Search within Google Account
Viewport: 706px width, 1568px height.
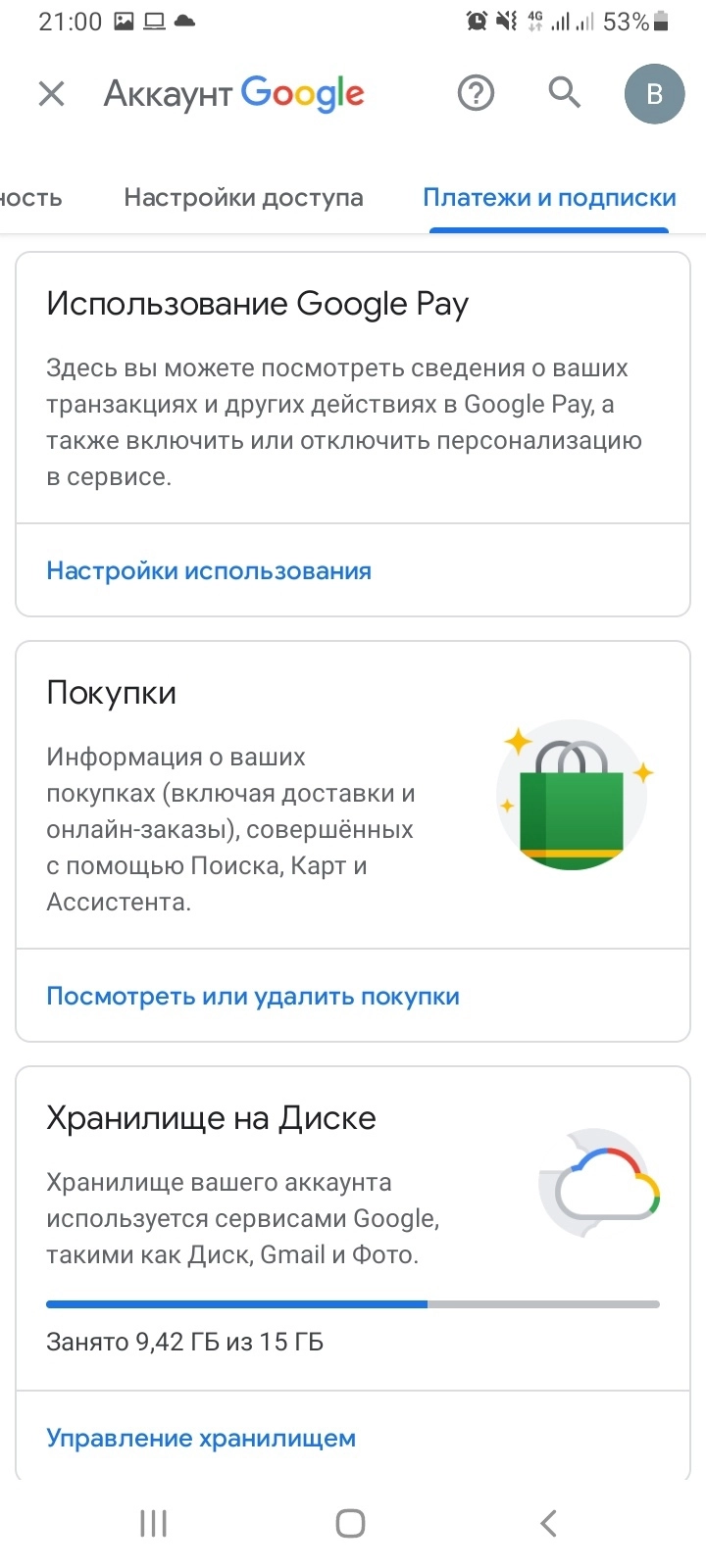(564, 93)
